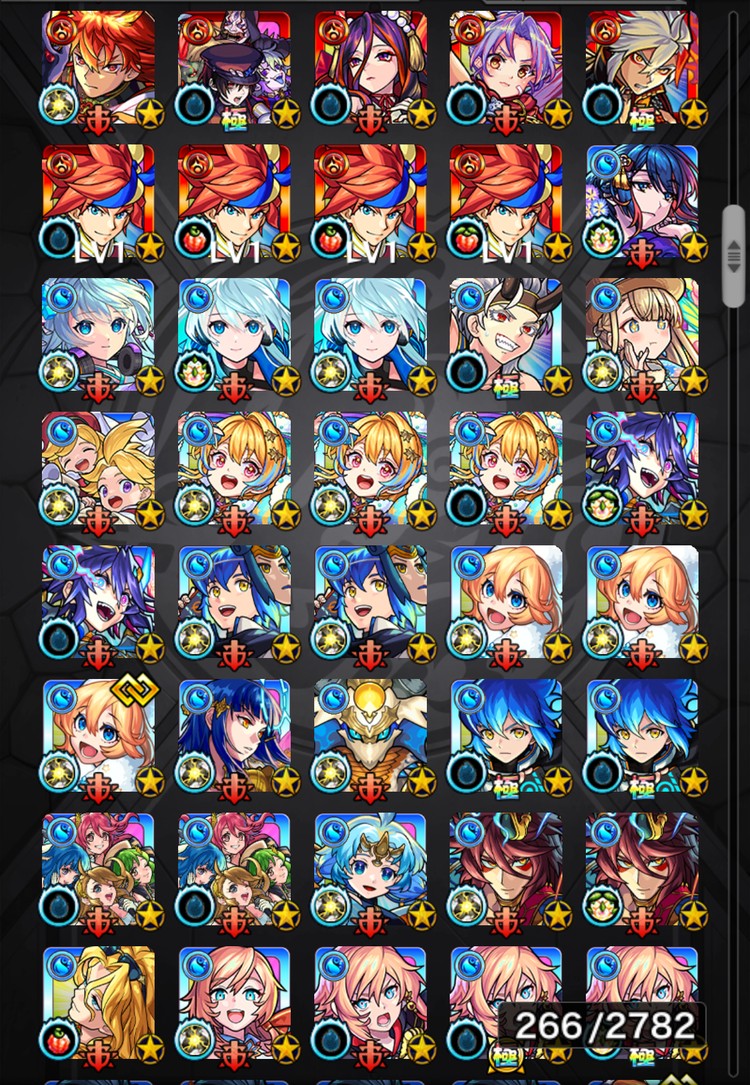Choose the horned grinning demon character
The image size is (750, 1085).
pos(506,336)
